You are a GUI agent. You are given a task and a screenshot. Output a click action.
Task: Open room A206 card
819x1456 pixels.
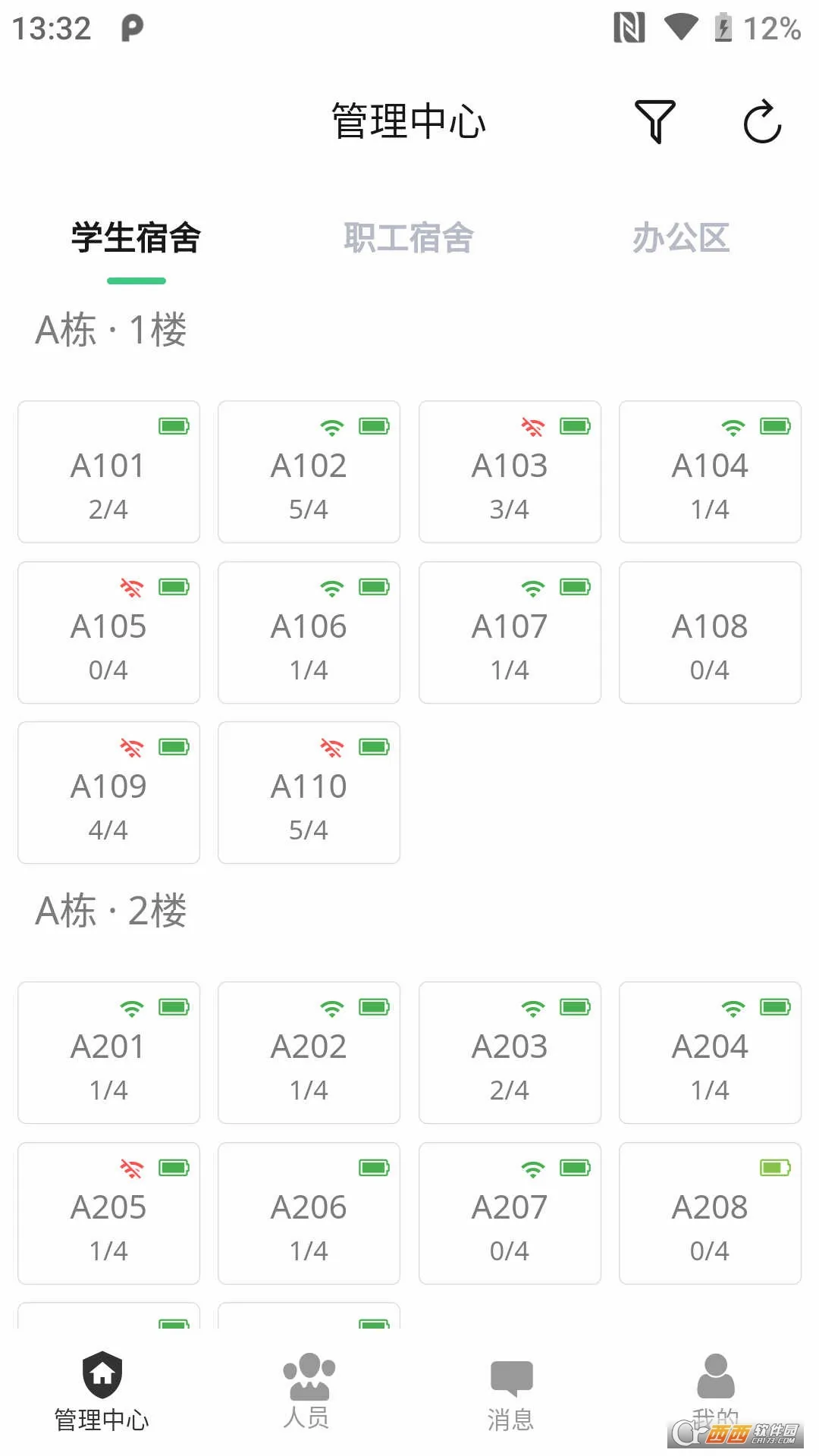click(x=309, y=1213)
